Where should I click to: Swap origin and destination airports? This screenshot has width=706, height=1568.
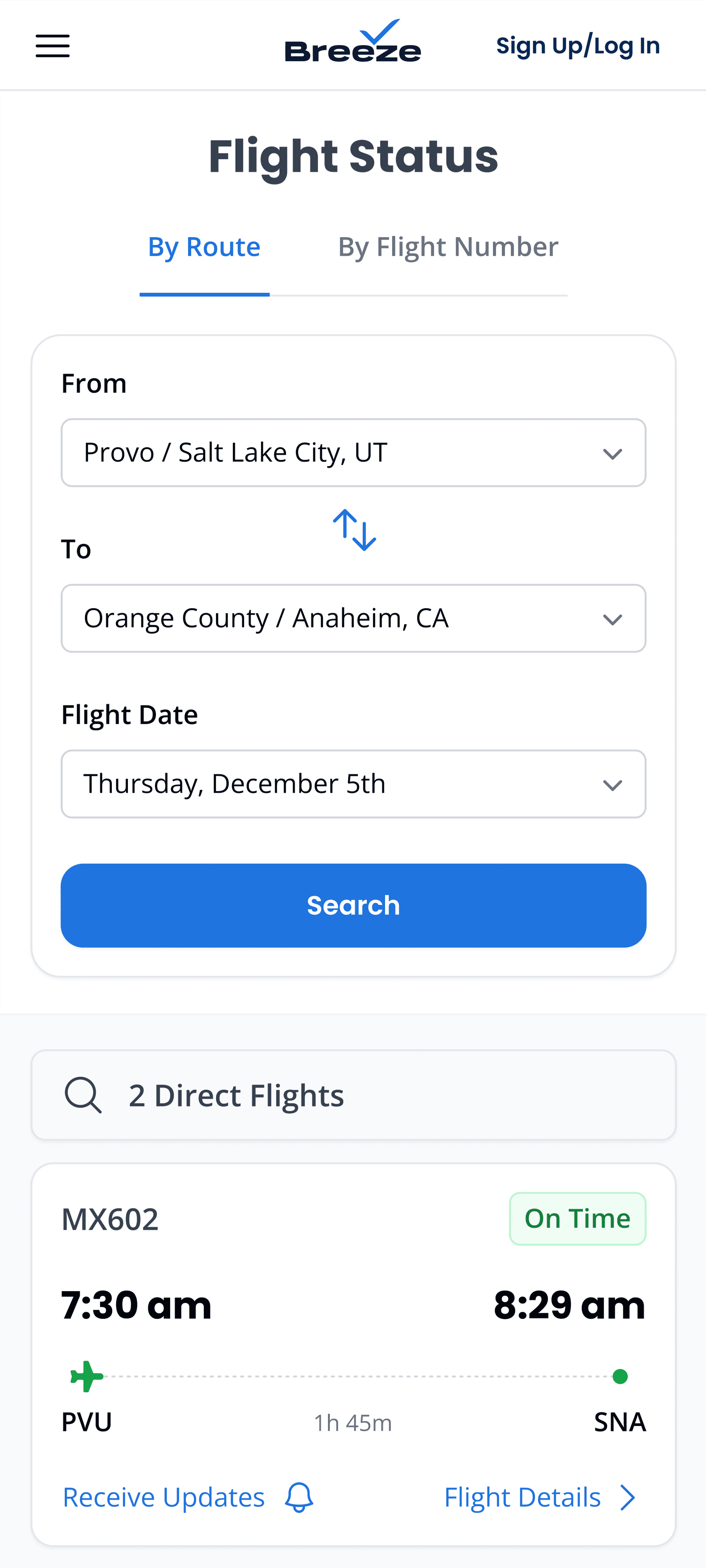(354, 530)
